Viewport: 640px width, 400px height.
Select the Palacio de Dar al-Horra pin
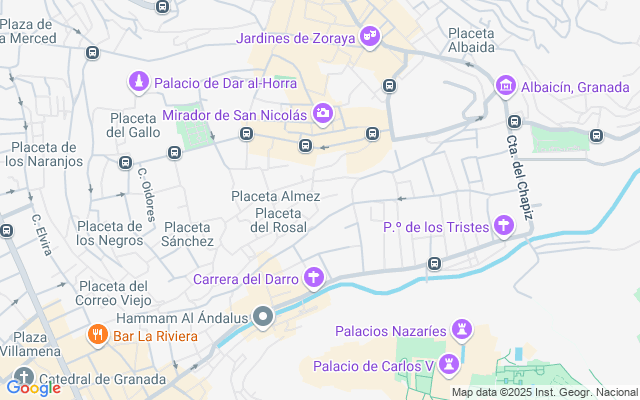[x=139, y=81]
